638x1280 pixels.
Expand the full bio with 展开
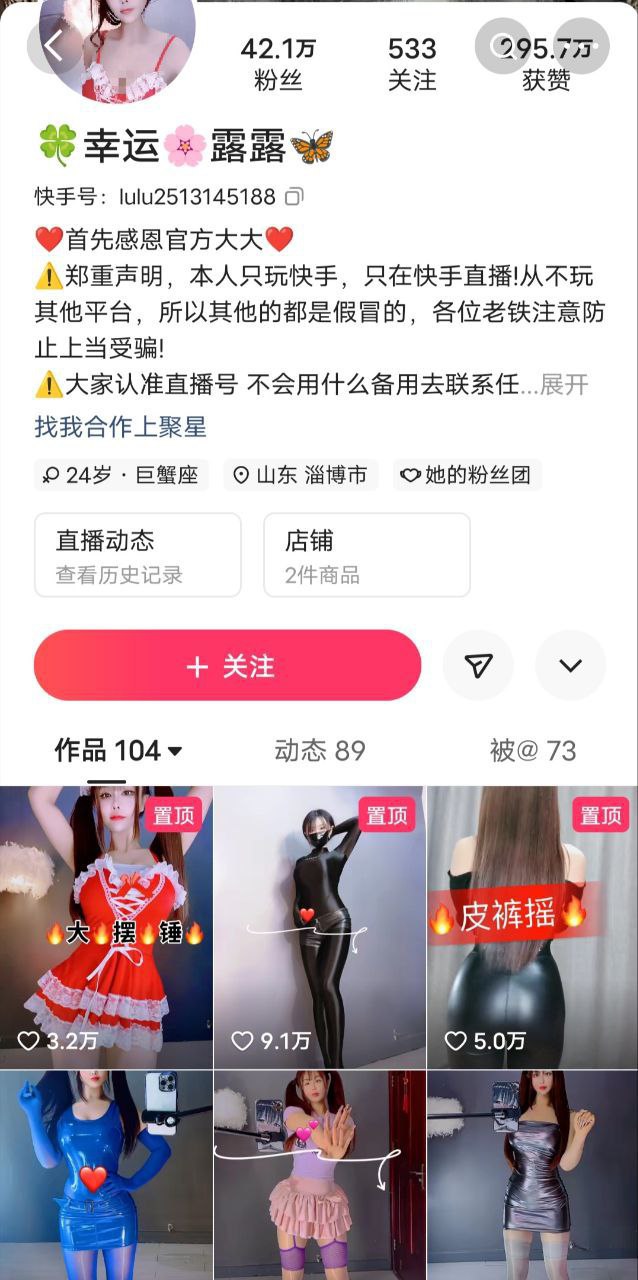click(x=565, y=384)
